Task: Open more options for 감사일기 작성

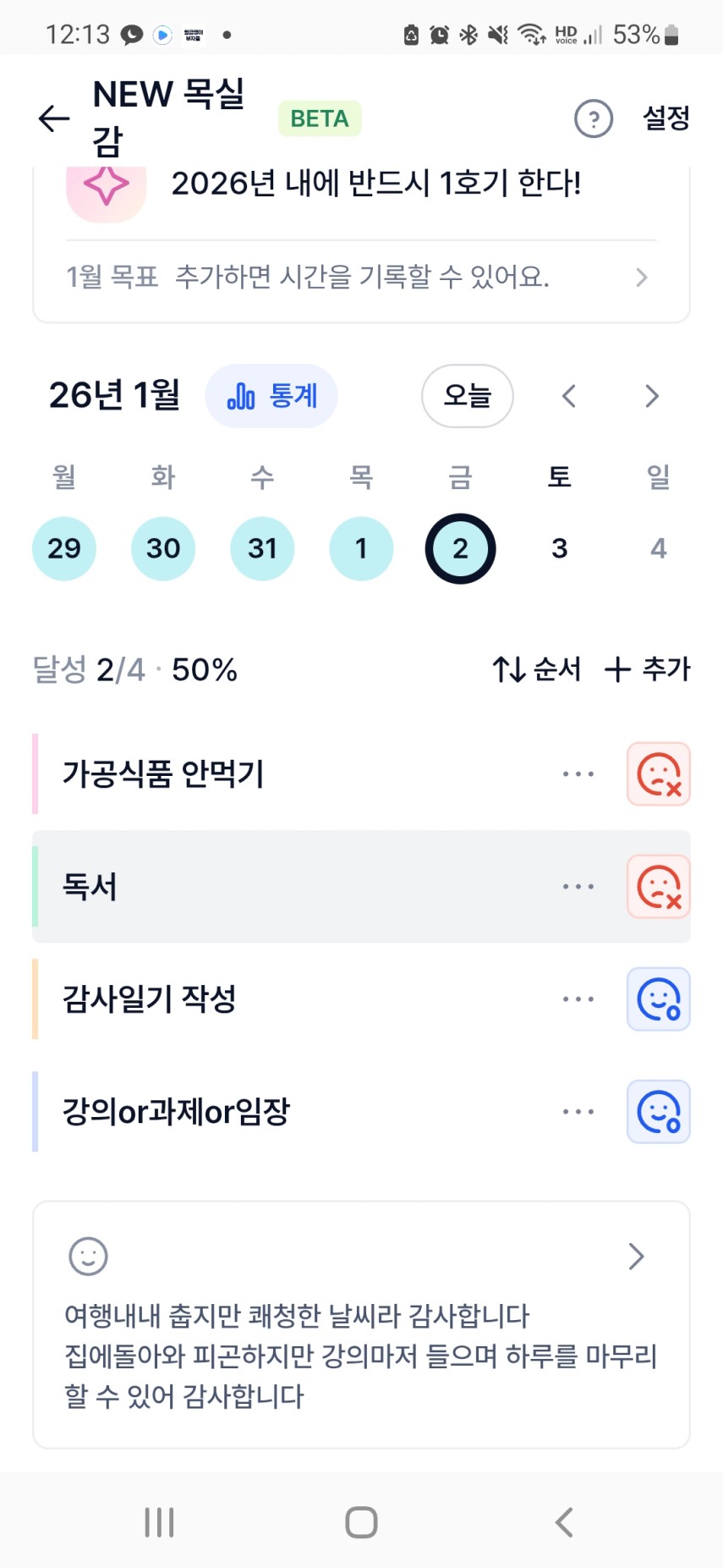Action: pyautogui.click(x=578, y=999)
